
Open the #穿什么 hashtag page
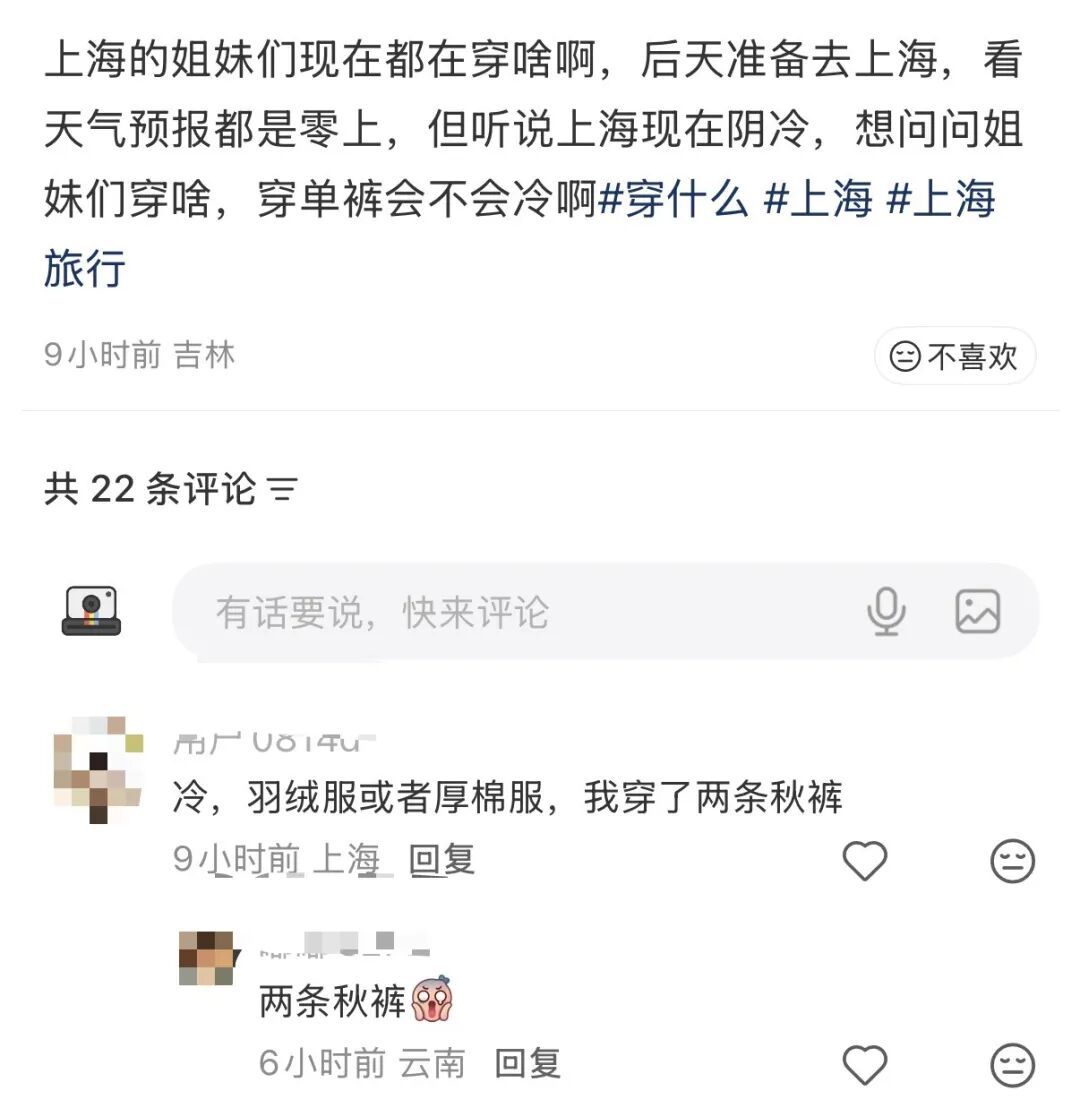click(x=677, y=200)
